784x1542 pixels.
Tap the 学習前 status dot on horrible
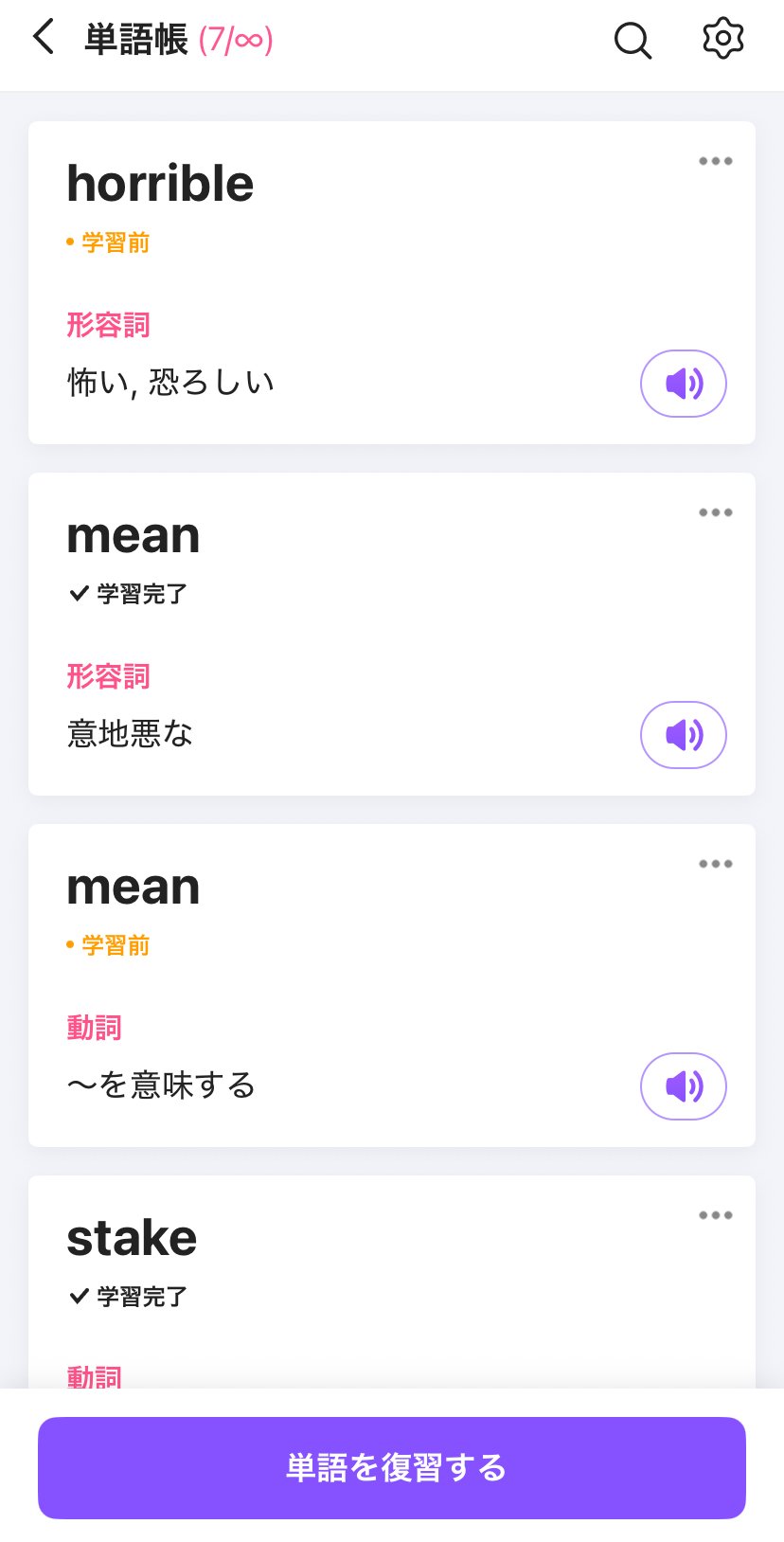[110, 242]
